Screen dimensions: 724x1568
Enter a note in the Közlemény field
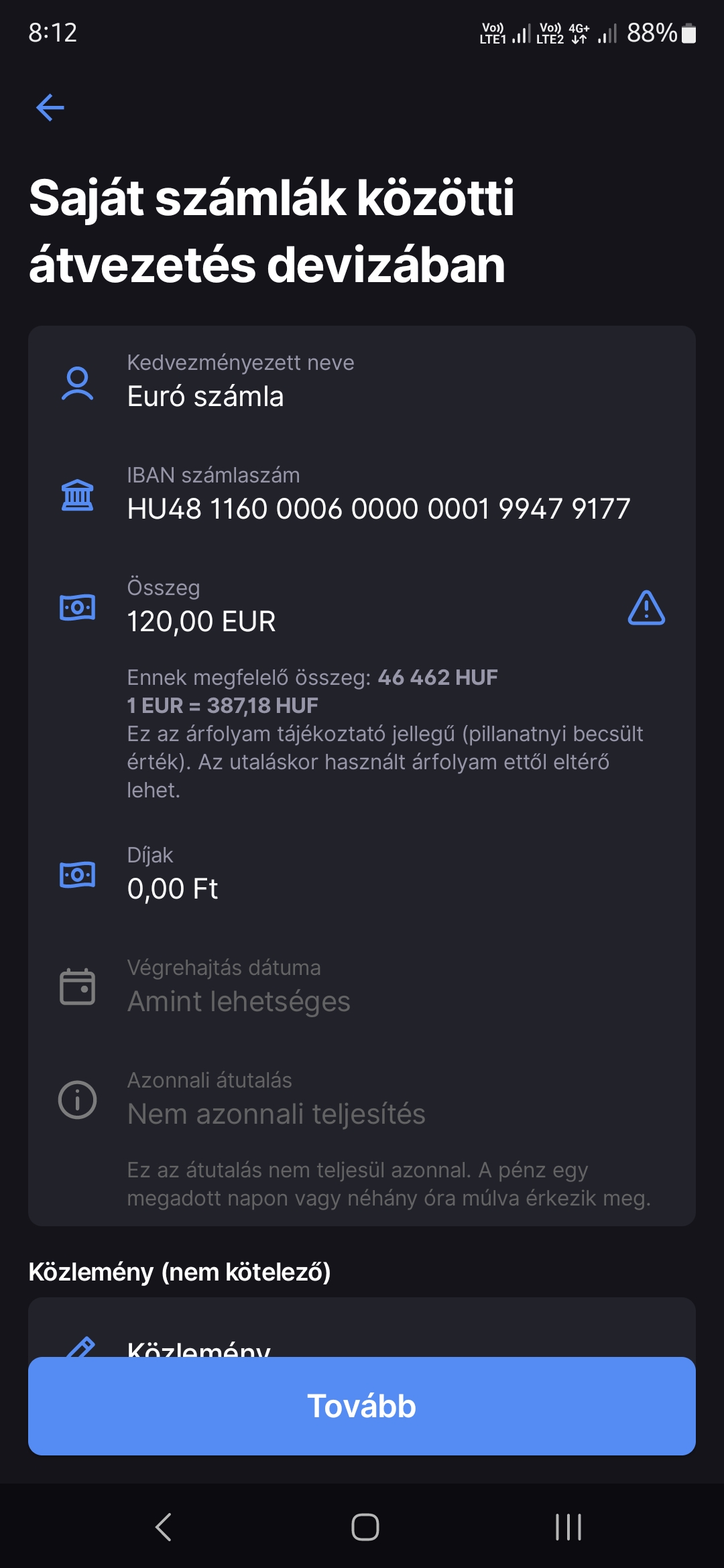(362, 1343)
